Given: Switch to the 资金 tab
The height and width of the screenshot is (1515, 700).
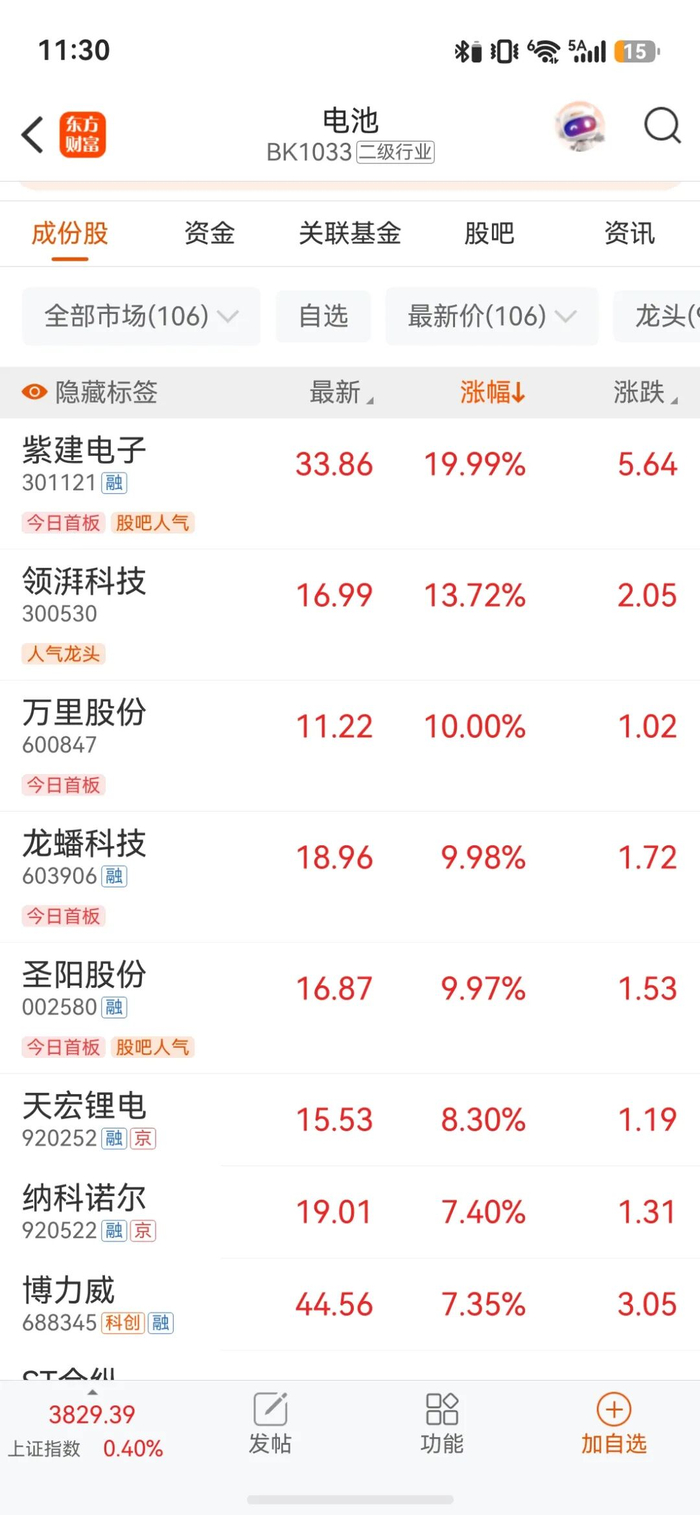Looking at the screenshot, I should coord(210,234).
